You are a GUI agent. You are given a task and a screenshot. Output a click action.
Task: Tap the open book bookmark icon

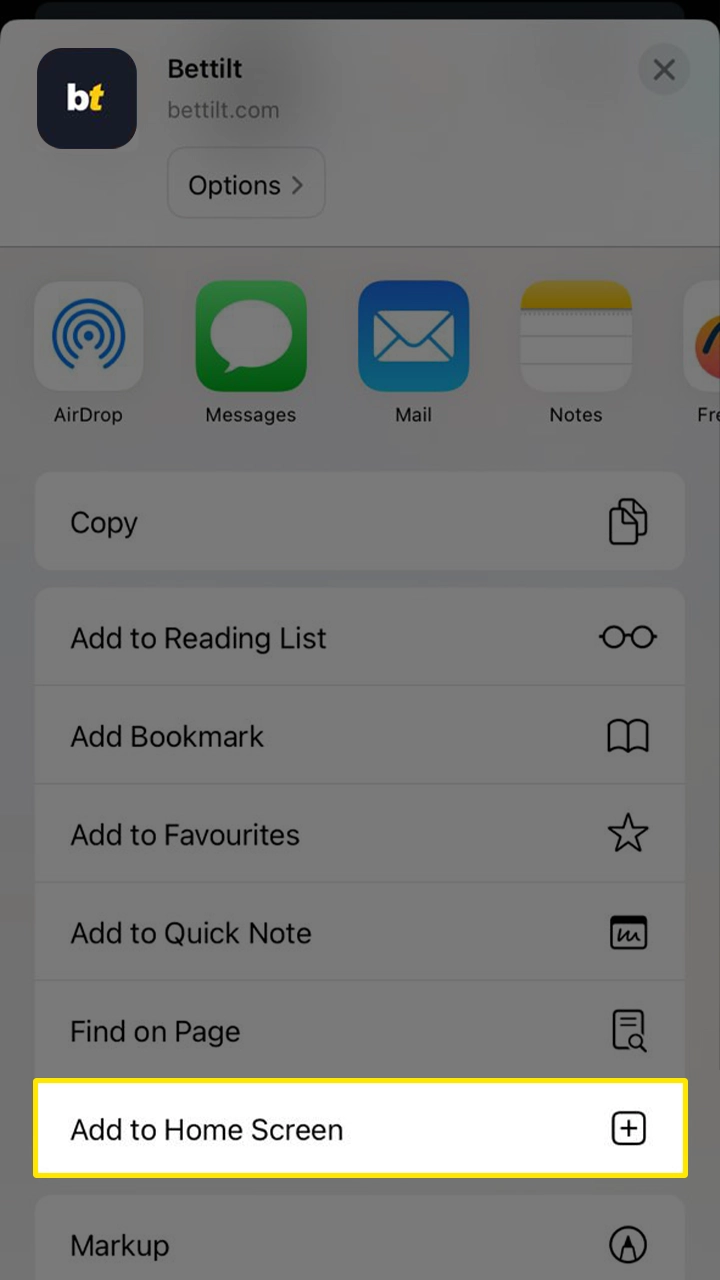tap(628, 735)
